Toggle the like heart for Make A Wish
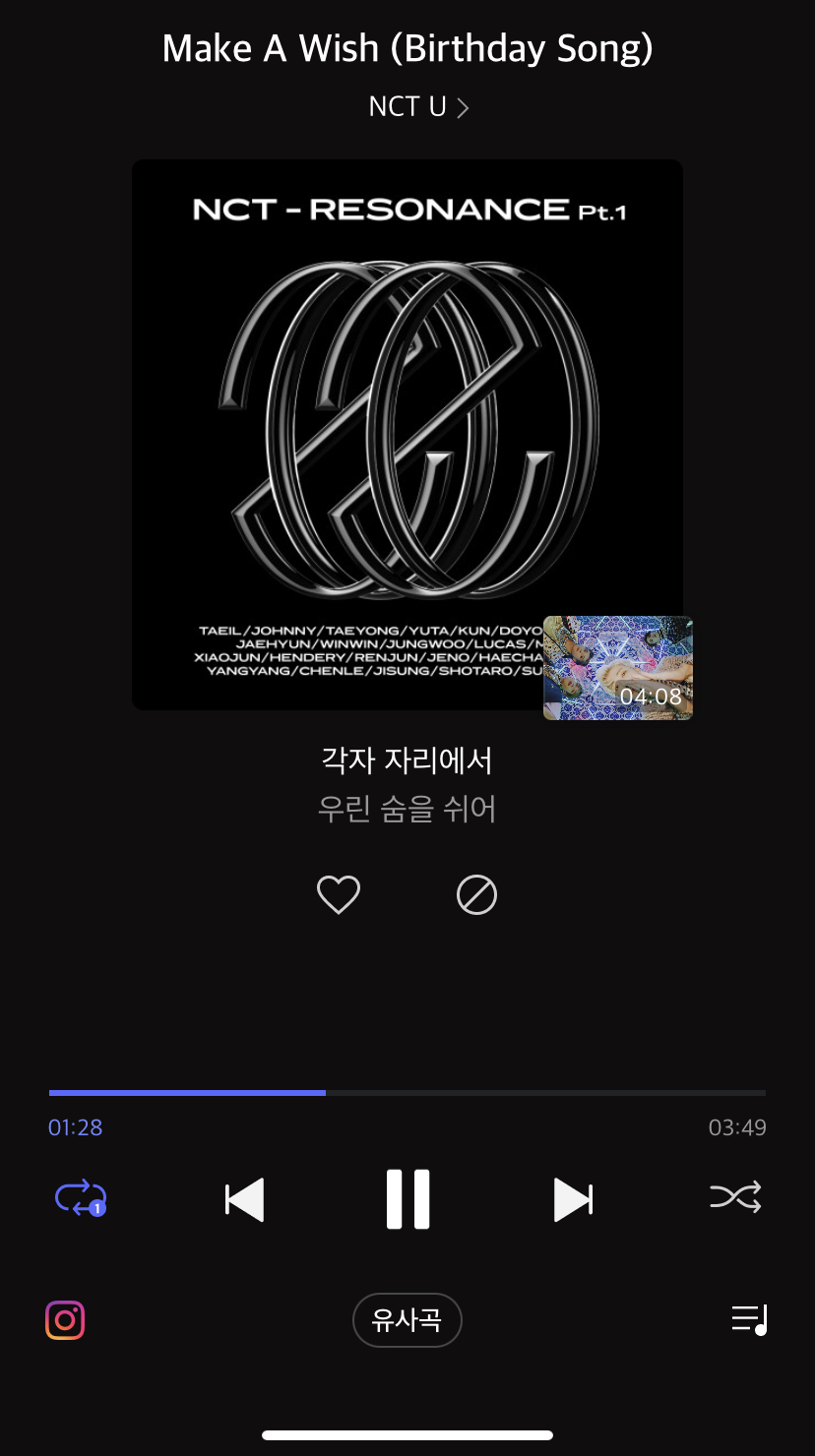The image size is (815, 1456). click(339, 894)
